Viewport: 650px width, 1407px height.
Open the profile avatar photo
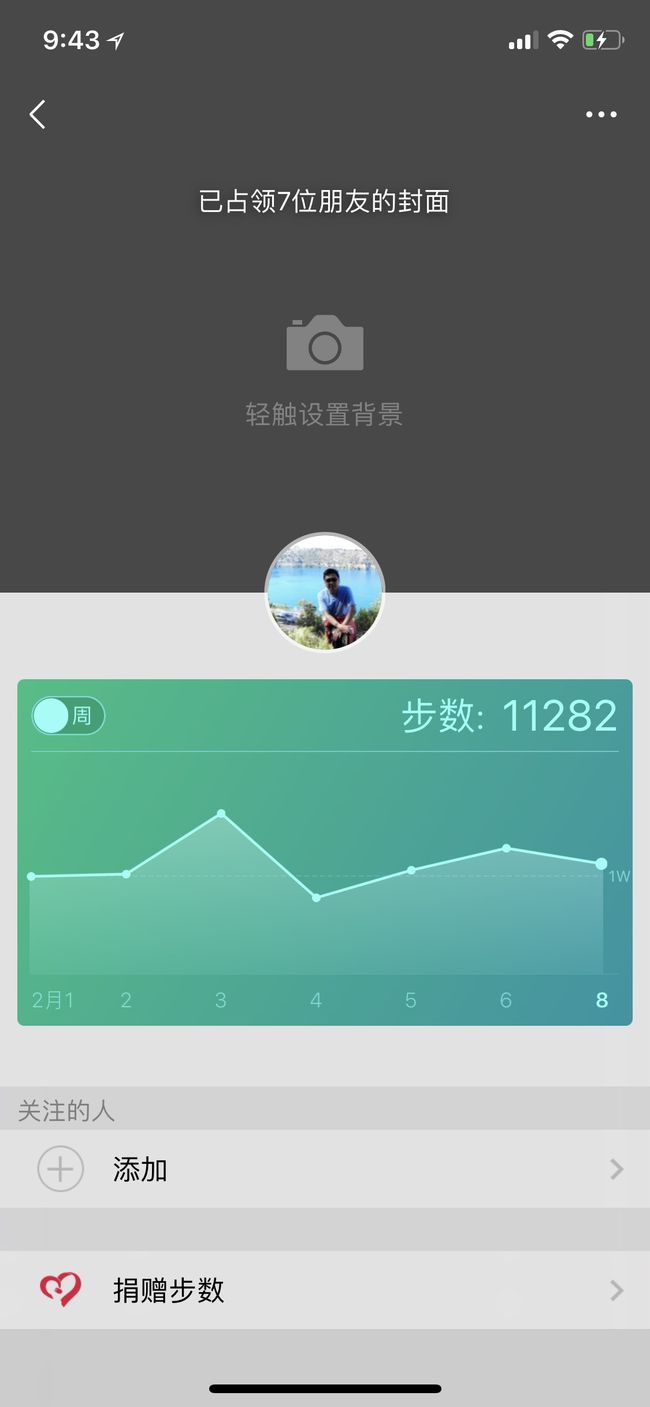pyautogui.click(x=325, y=592)
